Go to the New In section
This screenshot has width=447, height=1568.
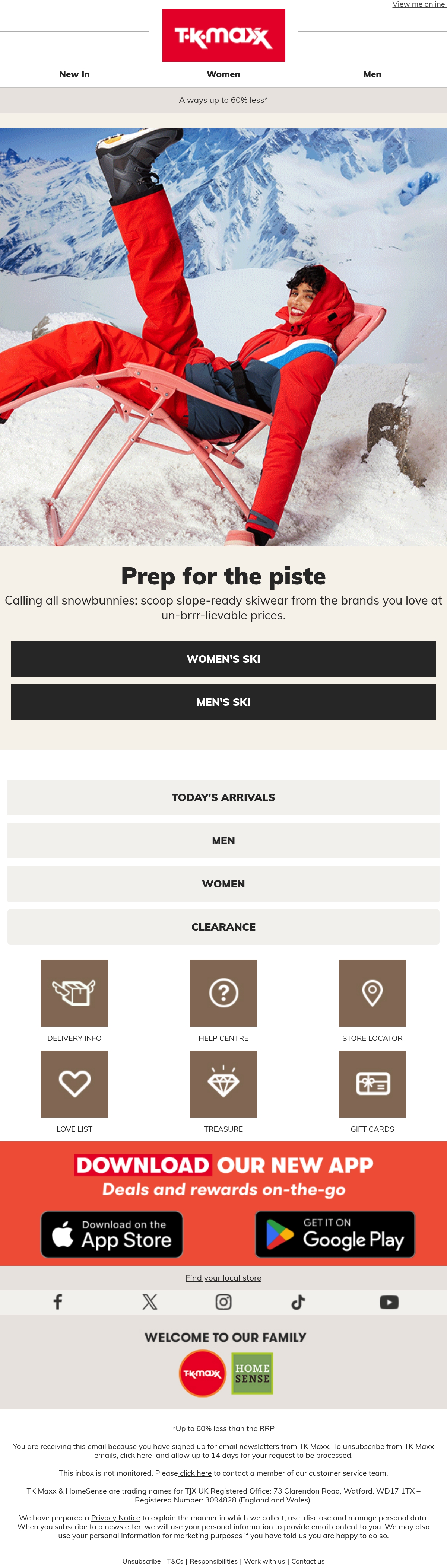tap(74, 74)
